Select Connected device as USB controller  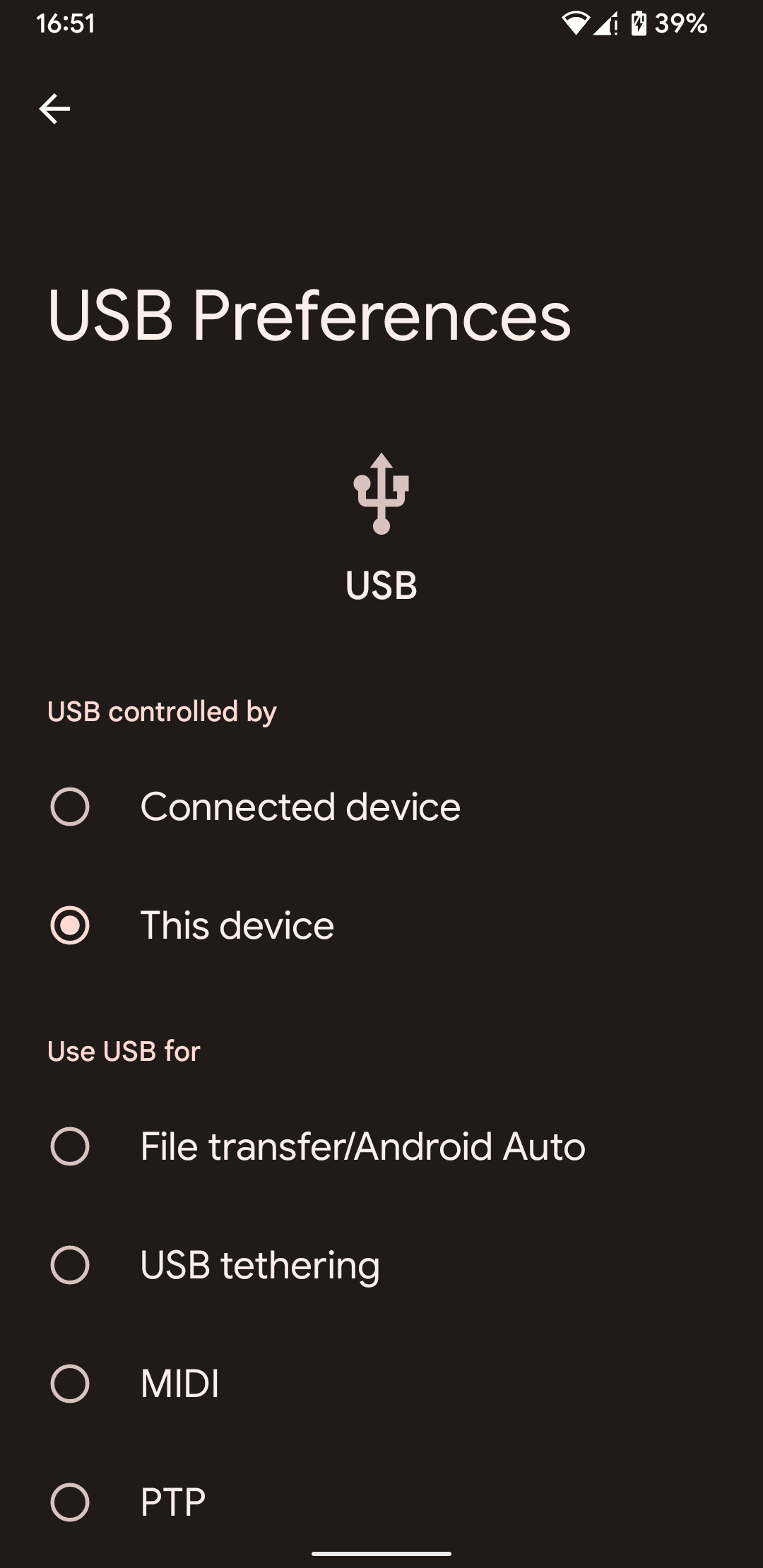381,807
